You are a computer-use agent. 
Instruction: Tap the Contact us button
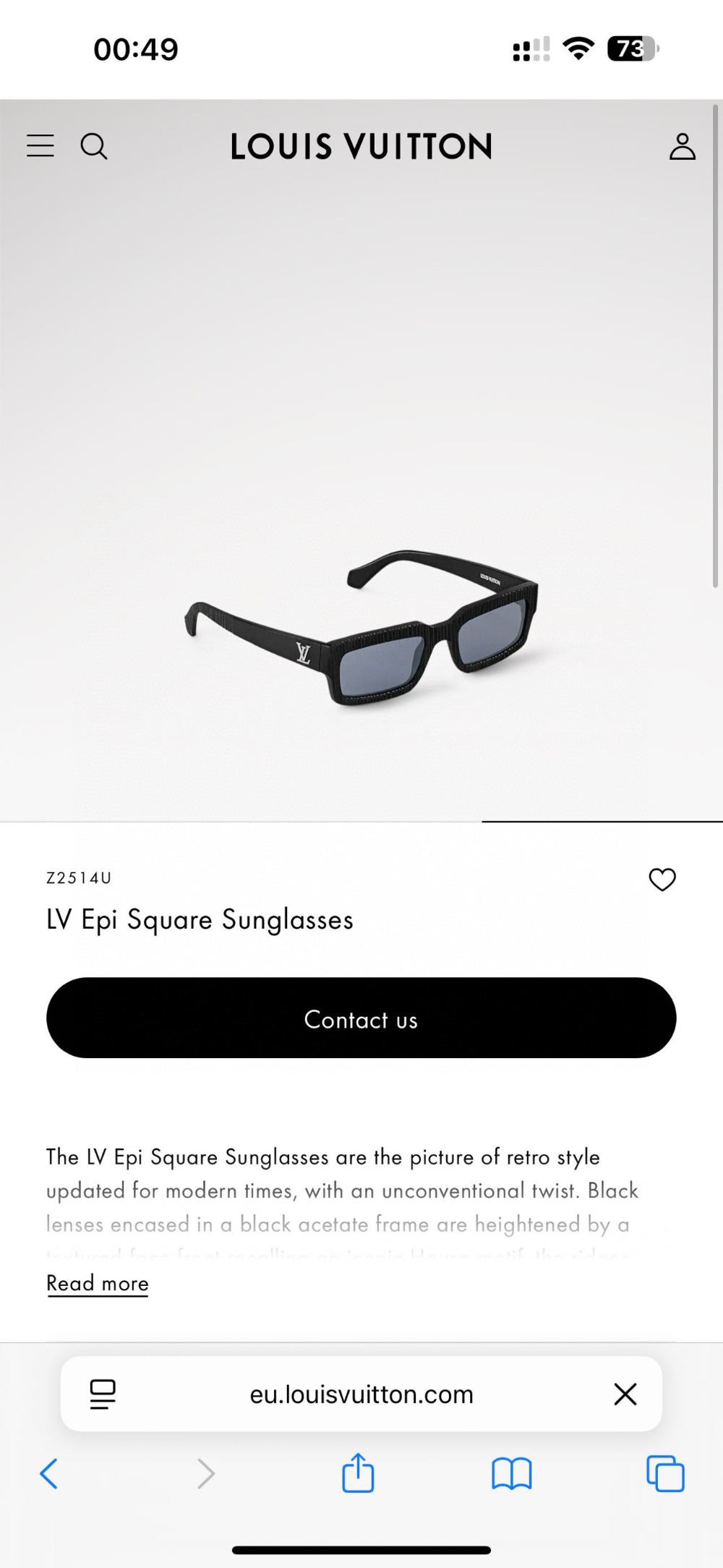pyautogui.click(x=361, y=1018)
